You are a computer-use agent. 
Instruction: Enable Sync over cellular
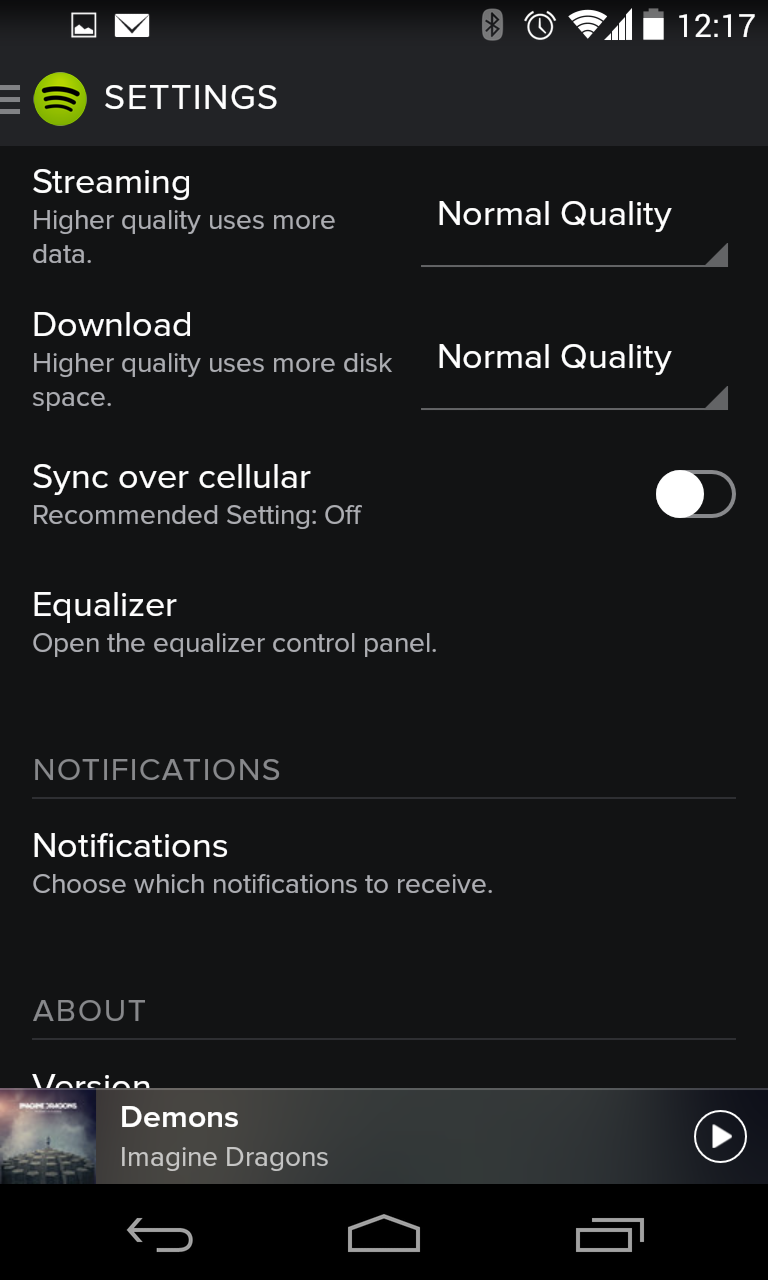[695, 495]
